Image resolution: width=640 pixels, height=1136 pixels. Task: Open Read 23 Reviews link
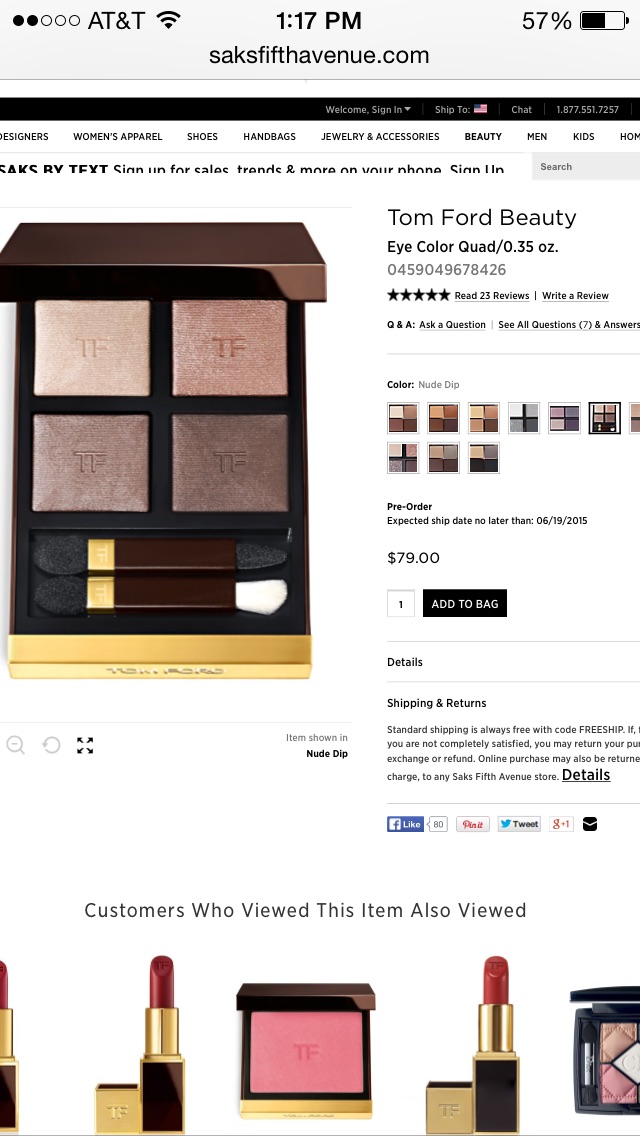tap(491, 296)
